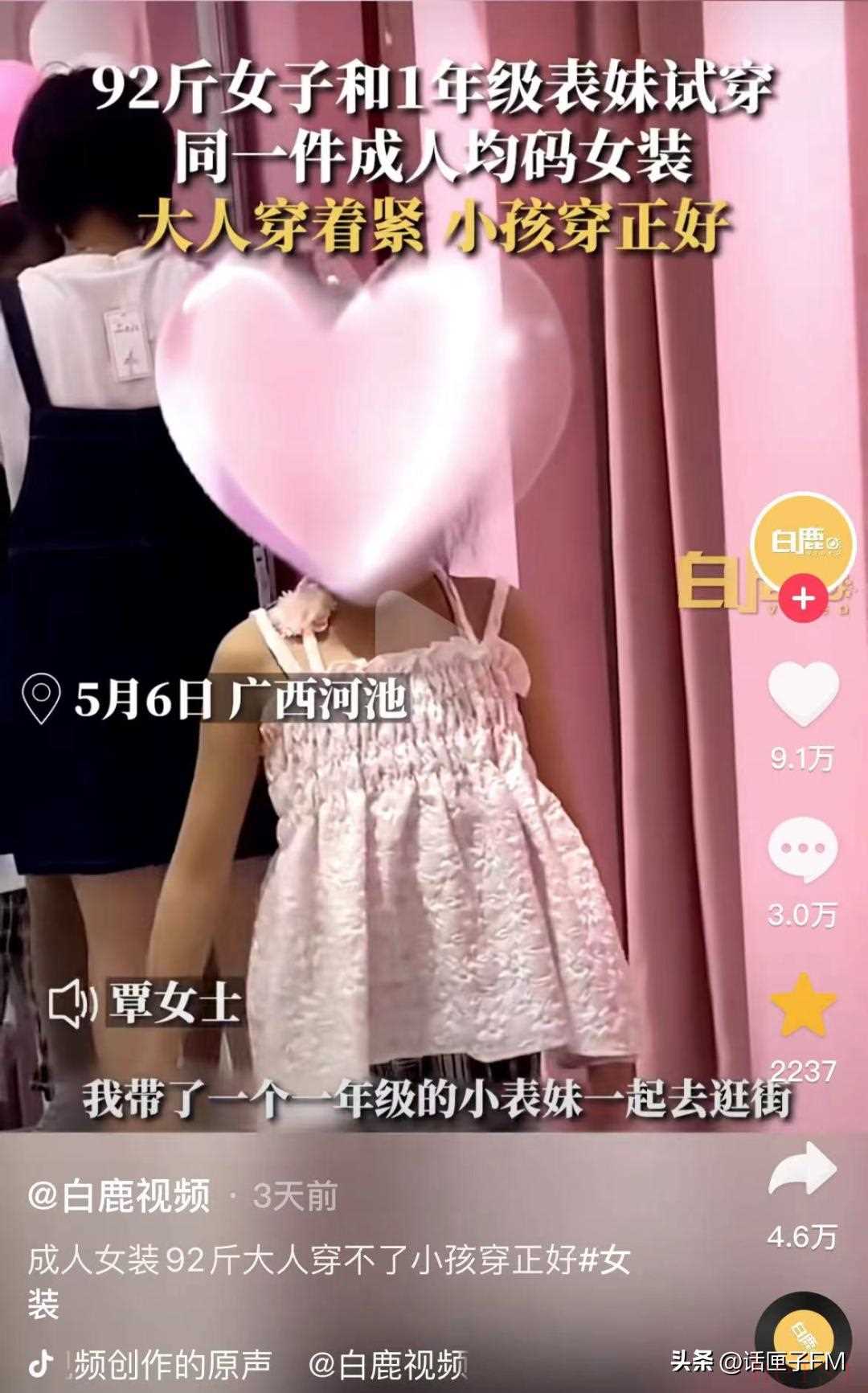
Task: Add the video to favorites with the star
Action: 802,1006
